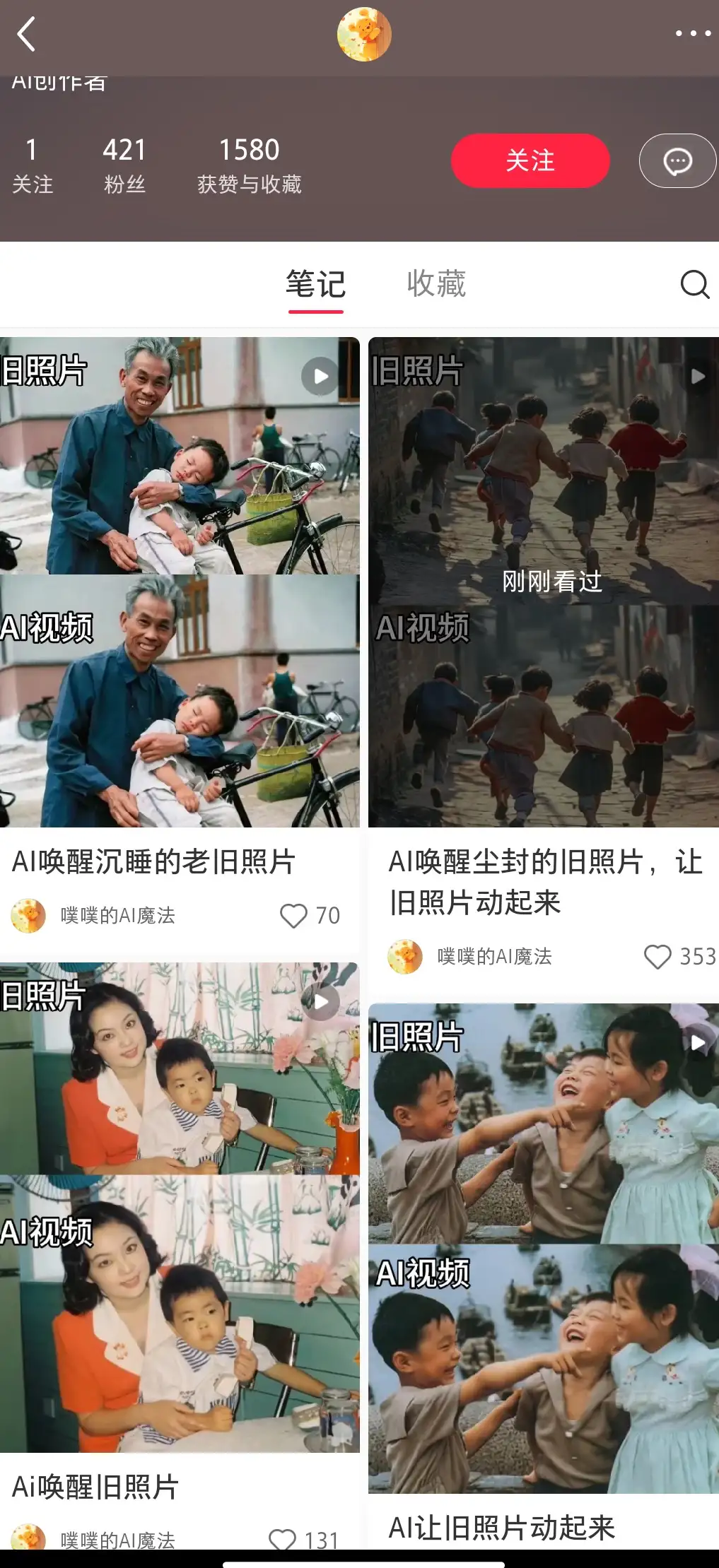Like the AI唤醒沉睡的老旧照片 note

[293, 916]
